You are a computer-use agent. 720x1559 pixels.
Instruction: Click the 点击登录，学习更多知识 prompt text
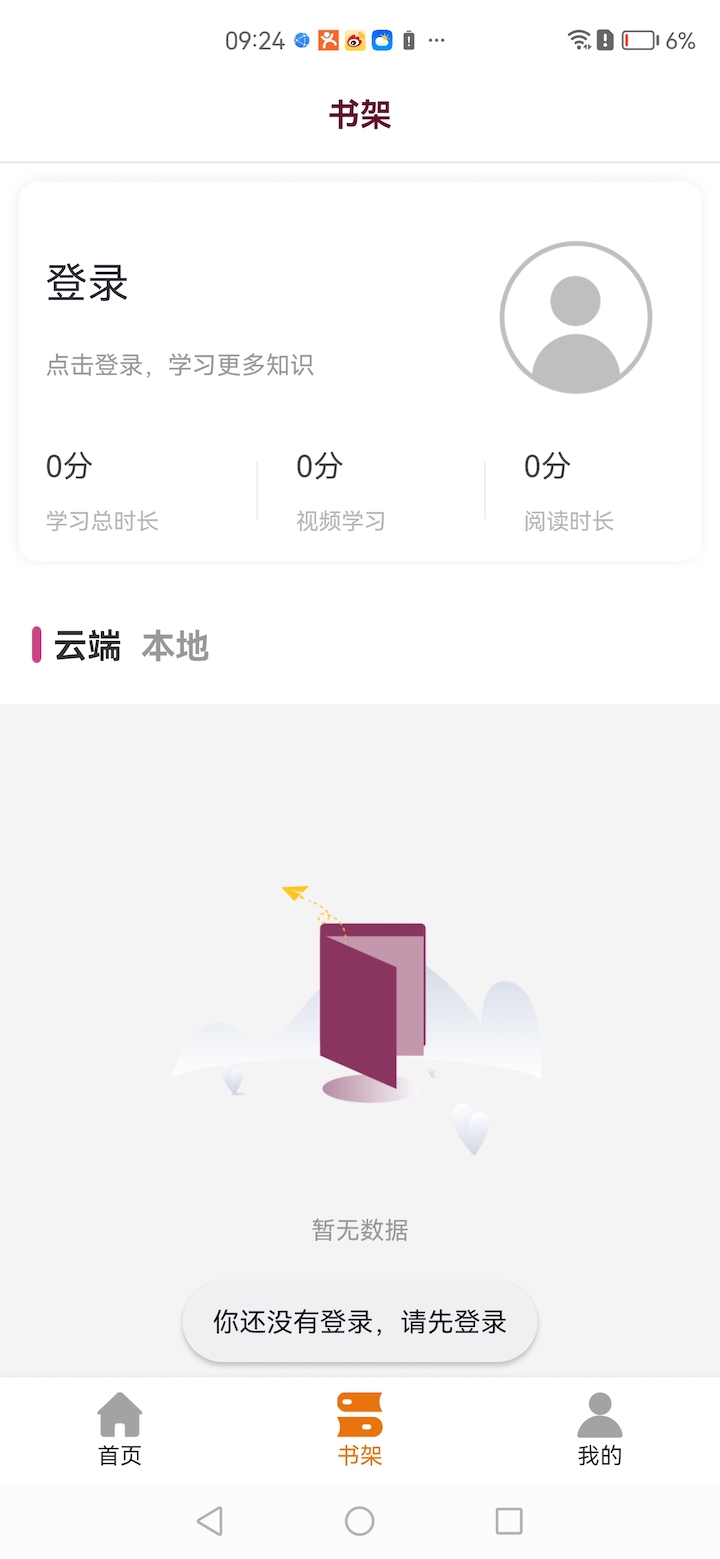pos(181,365)
